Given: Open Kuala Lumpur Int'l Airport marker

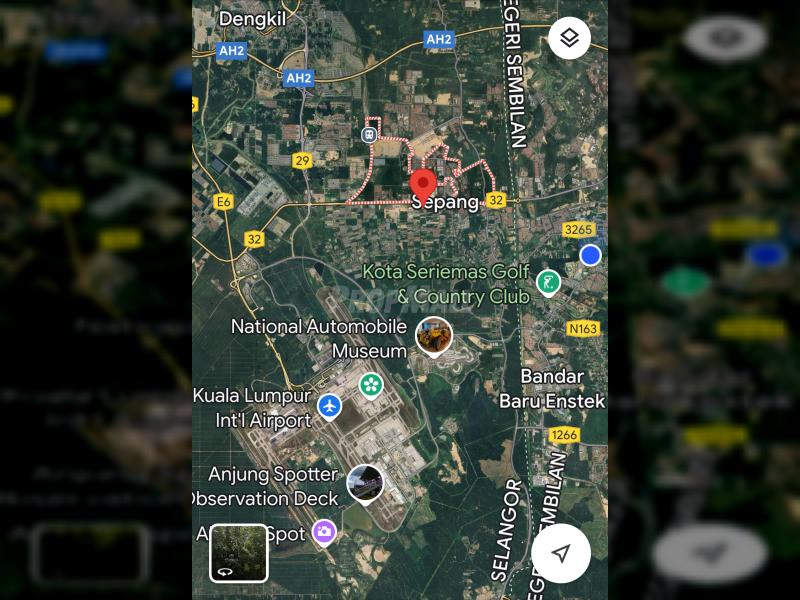Looking at the screenshot, I should [329, 407].
